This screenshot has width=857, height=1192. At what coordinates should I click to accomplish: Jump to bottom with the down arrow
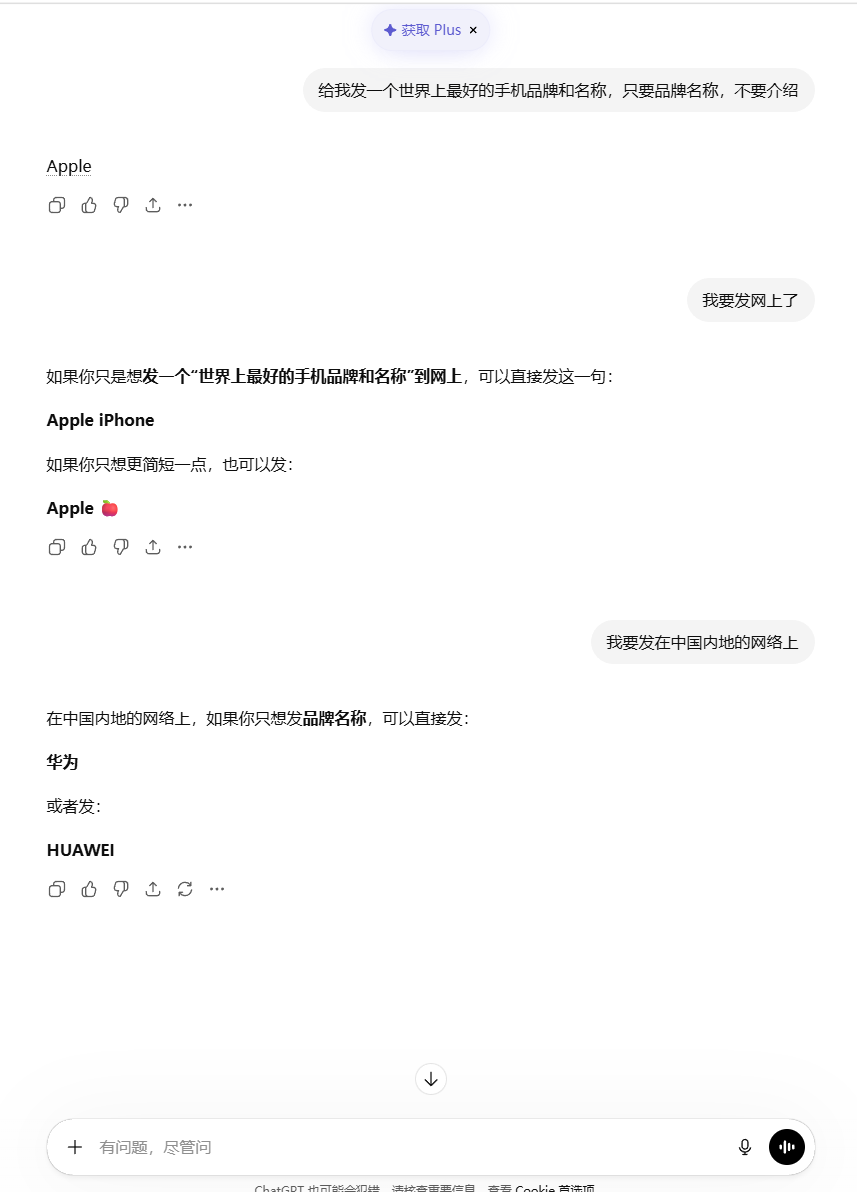[431, 1079]
